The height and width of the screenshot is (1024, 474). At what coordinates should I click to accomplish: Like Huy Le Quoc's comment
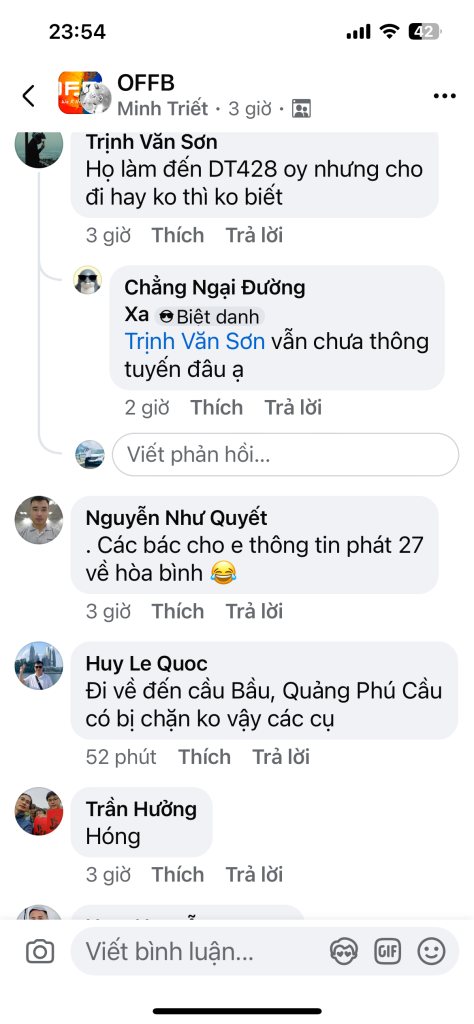click(x=204, y=757)
